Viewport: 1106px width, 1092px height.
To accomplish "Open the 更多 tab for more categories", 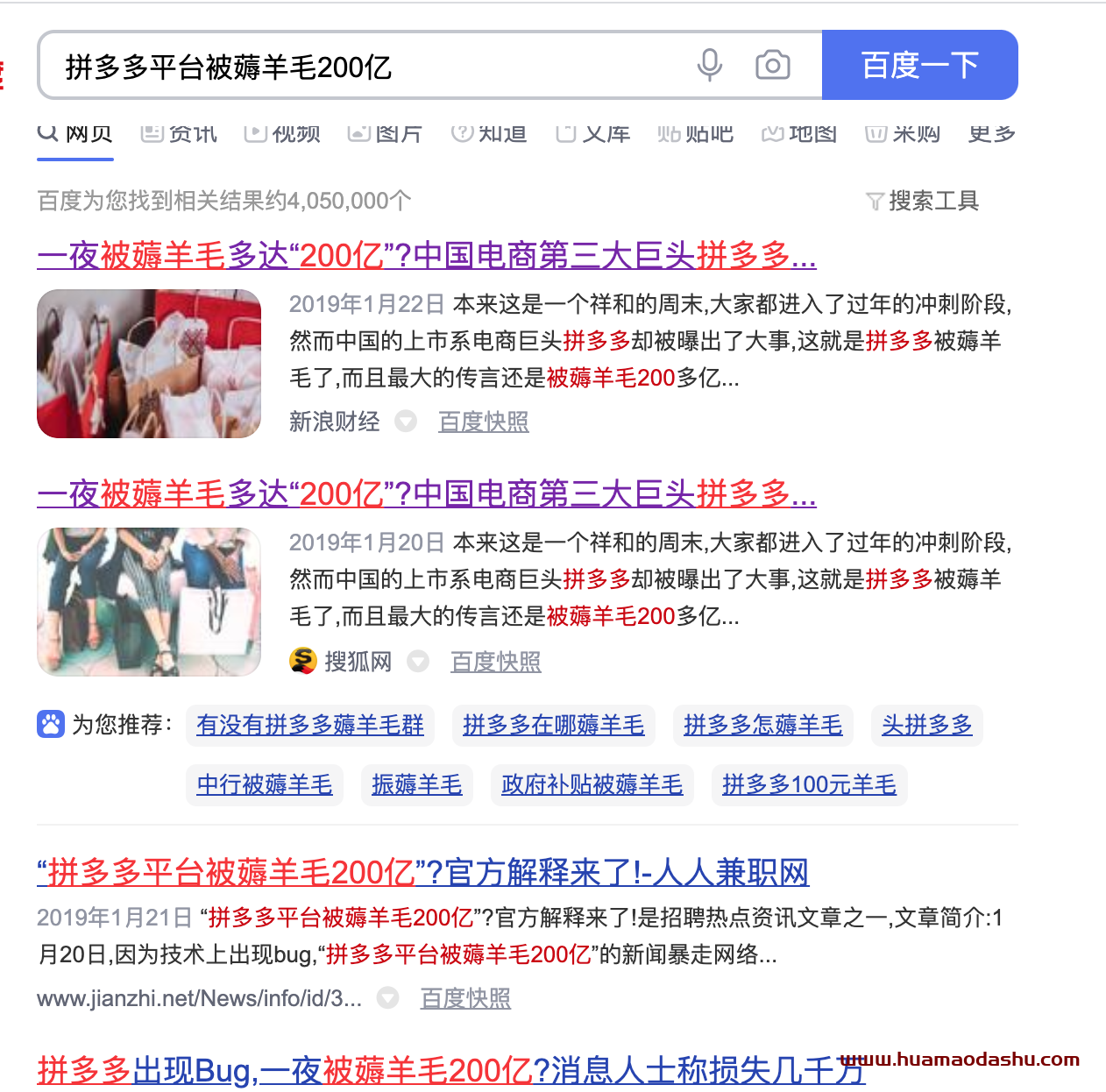I will [x=991, y=134].
